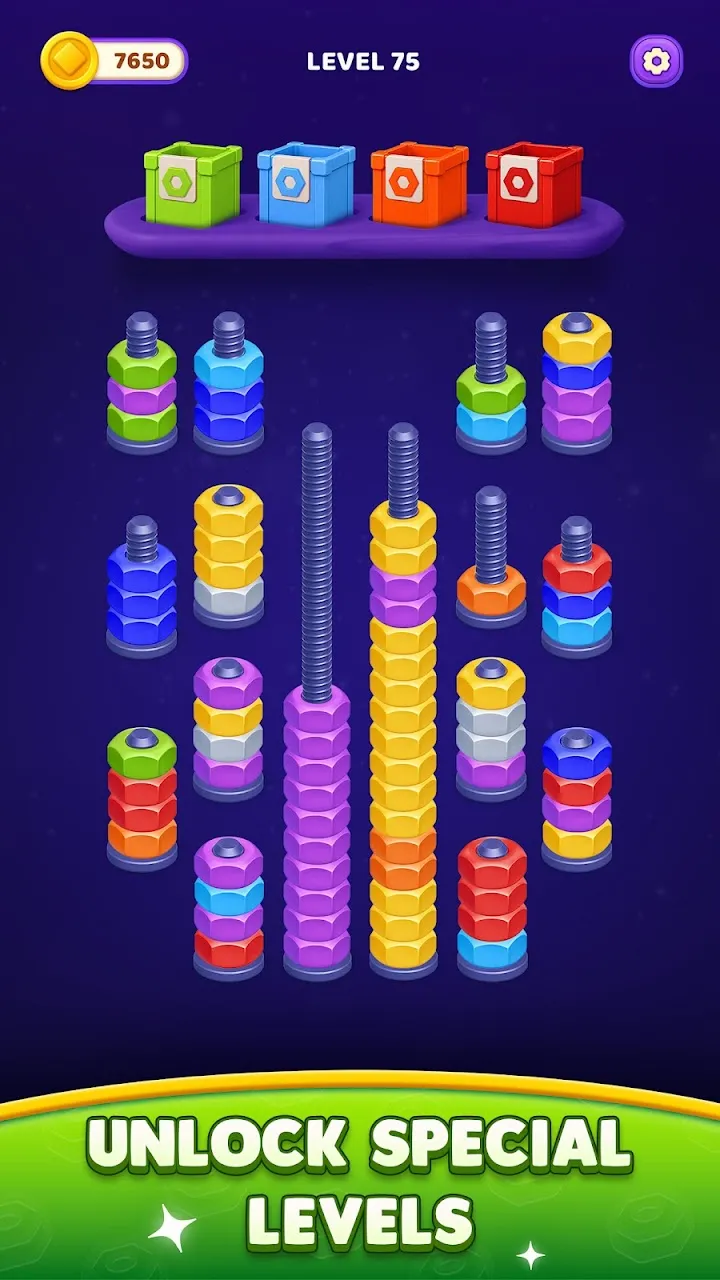Tap the red, blue and light blue nut stack
This screenshot has height=1280, width=720.
[x=577, y=586]
